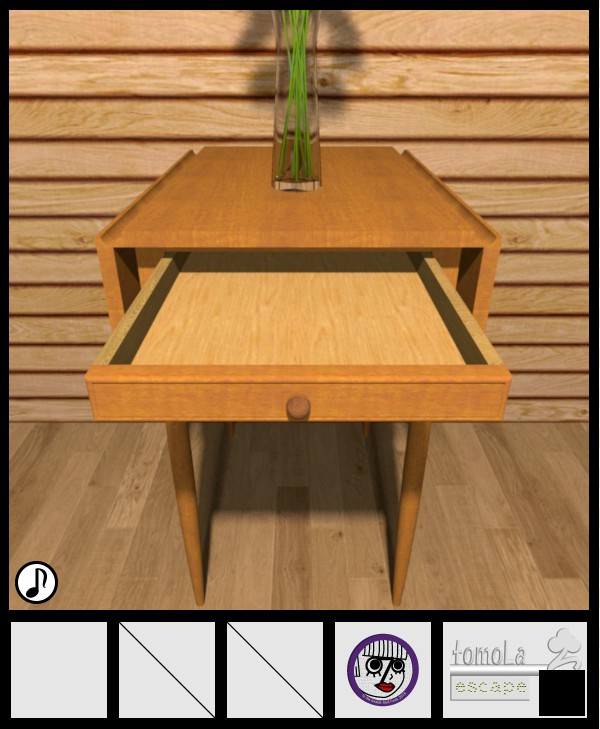
Task: Select the empty first inventory slot
Action: coord(59,669)
